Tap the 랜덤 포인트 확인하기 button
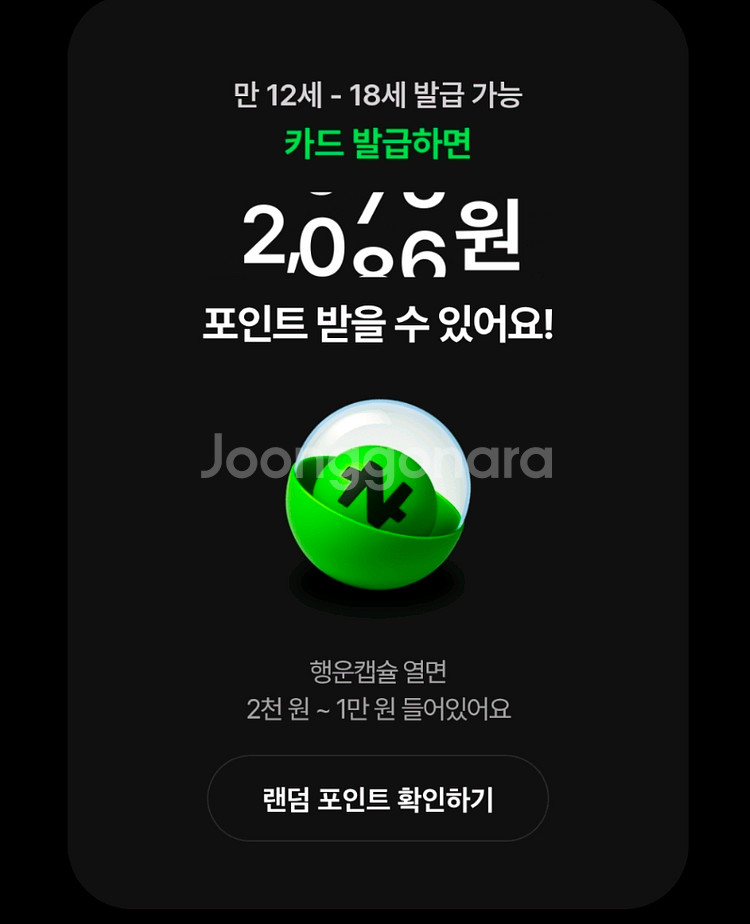This screenshot has width=750, height=924. pos(377,799)
